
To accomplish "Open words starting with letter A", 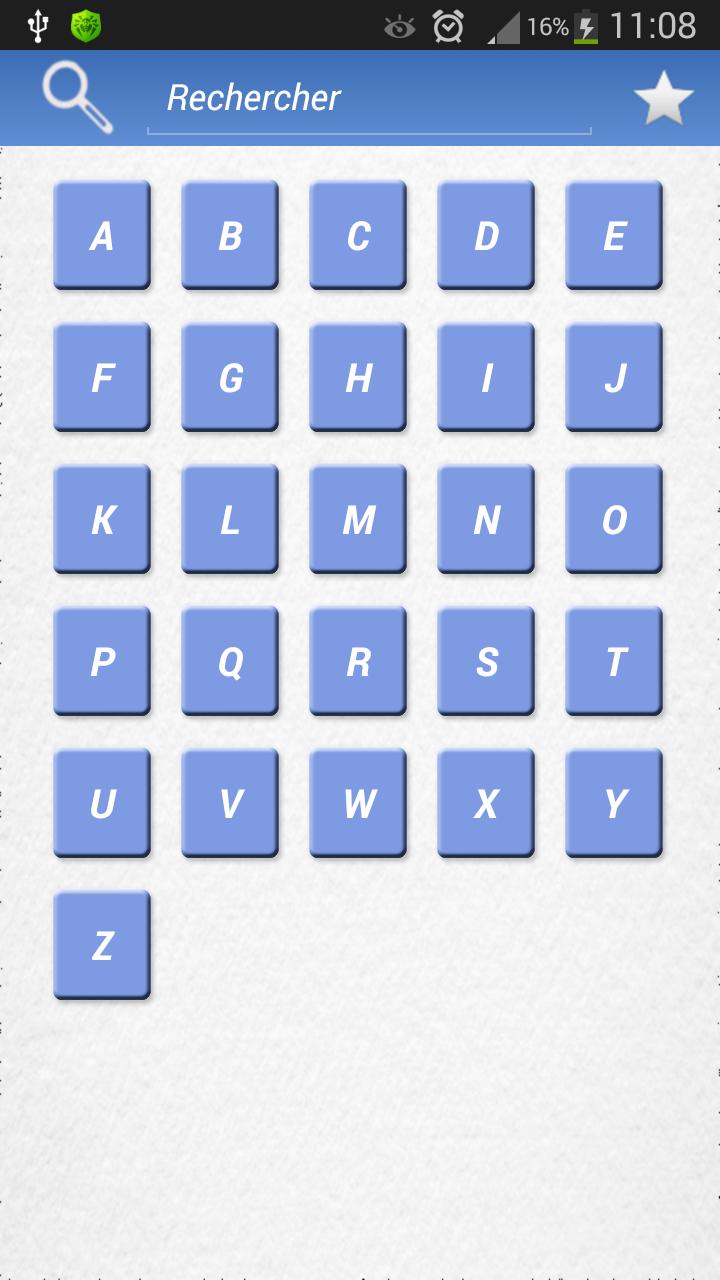I will tap(102, 235).
